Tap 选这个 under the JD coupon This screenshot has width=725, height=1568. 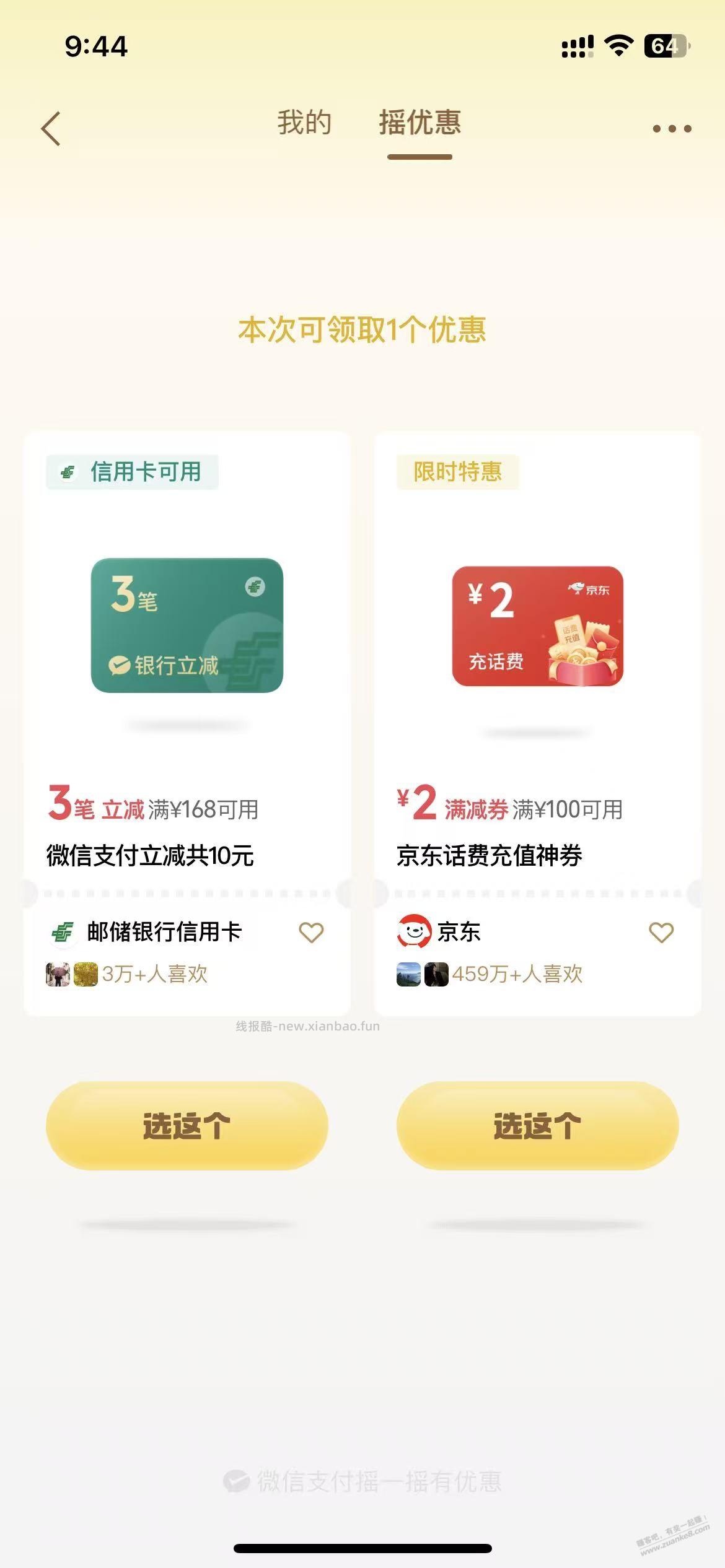click(537, 1126)
